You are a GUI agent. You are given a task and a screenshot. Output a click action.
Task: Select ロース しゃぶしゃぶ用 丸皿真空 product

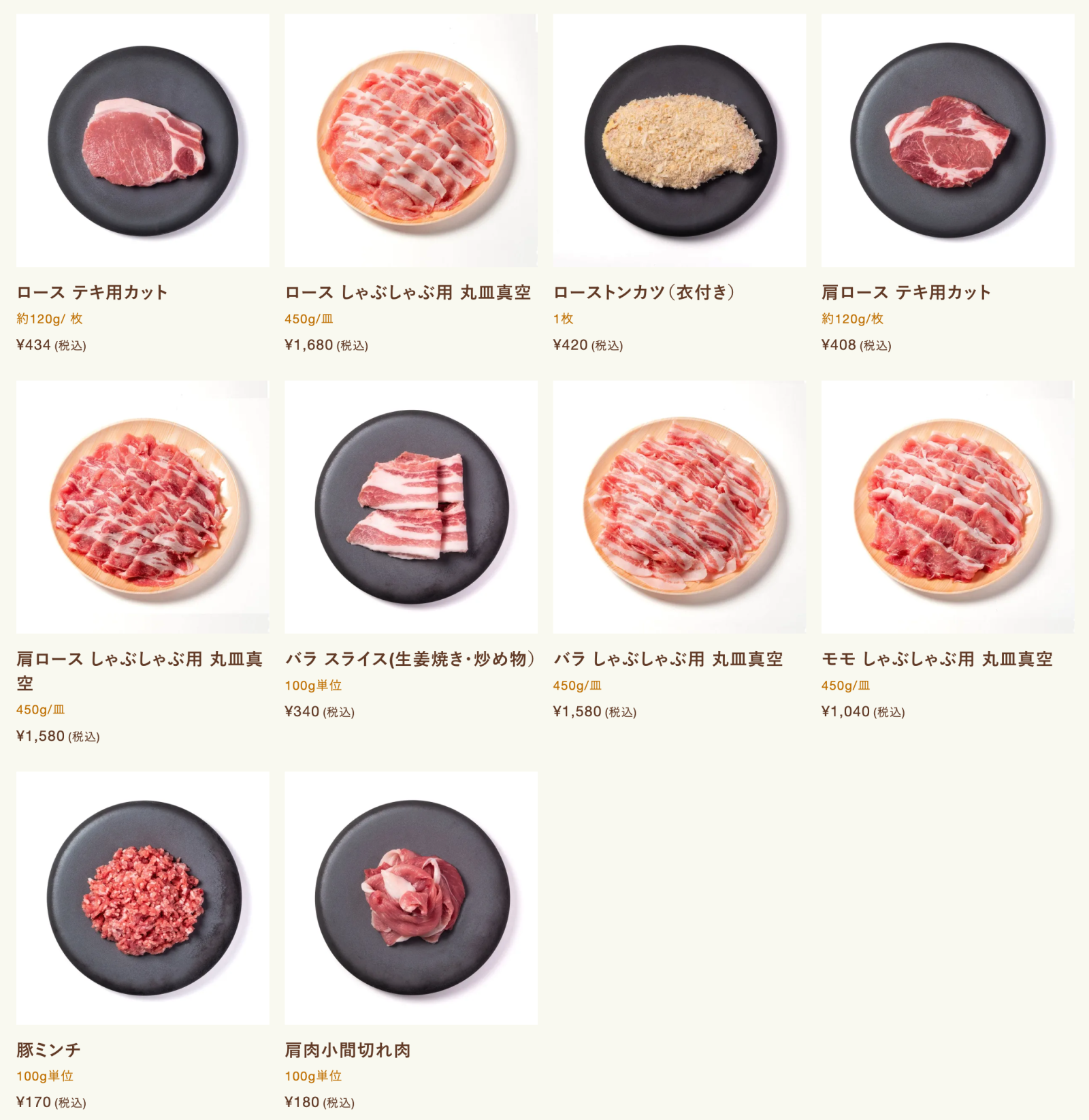(411, 140)
